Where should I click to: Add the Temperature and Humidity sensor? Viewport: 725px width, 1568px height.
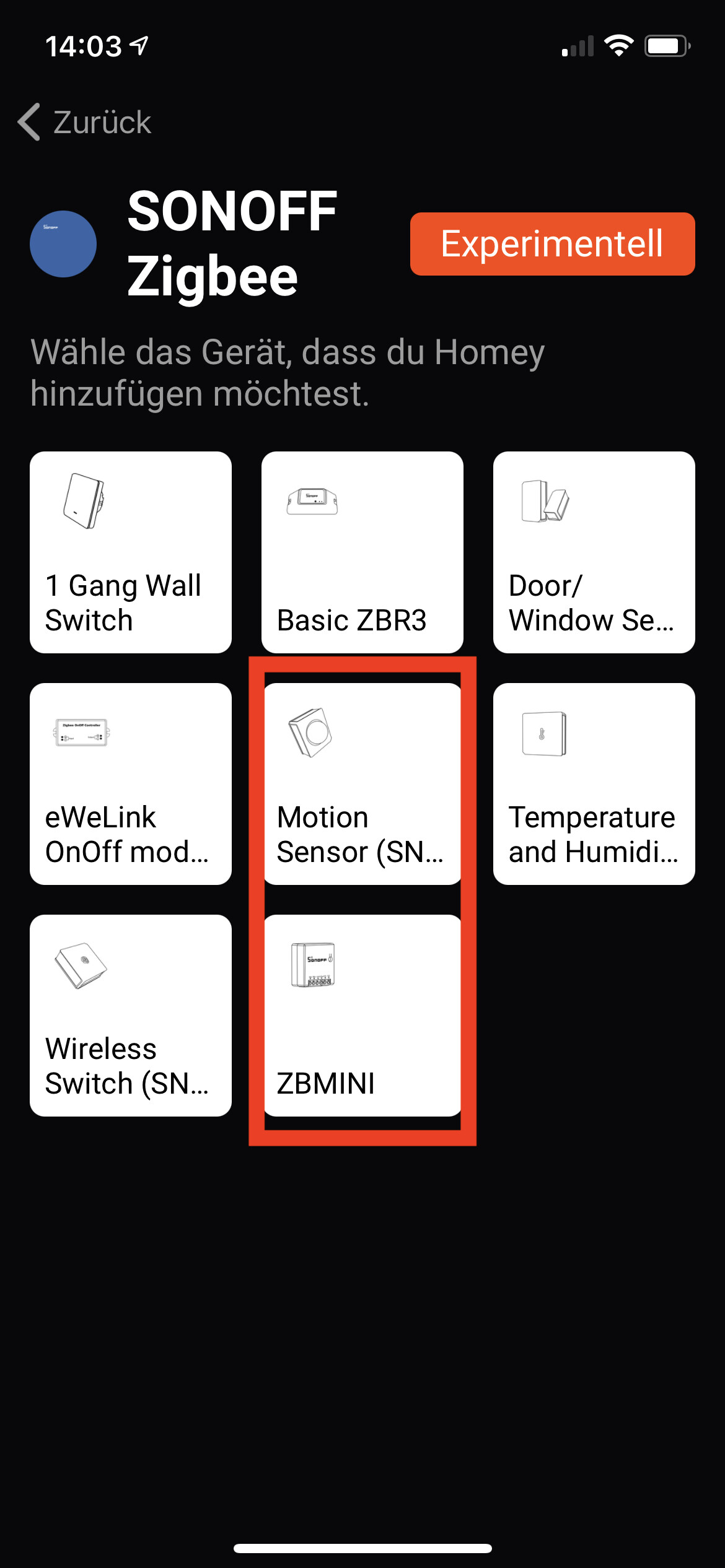point(594,784)
